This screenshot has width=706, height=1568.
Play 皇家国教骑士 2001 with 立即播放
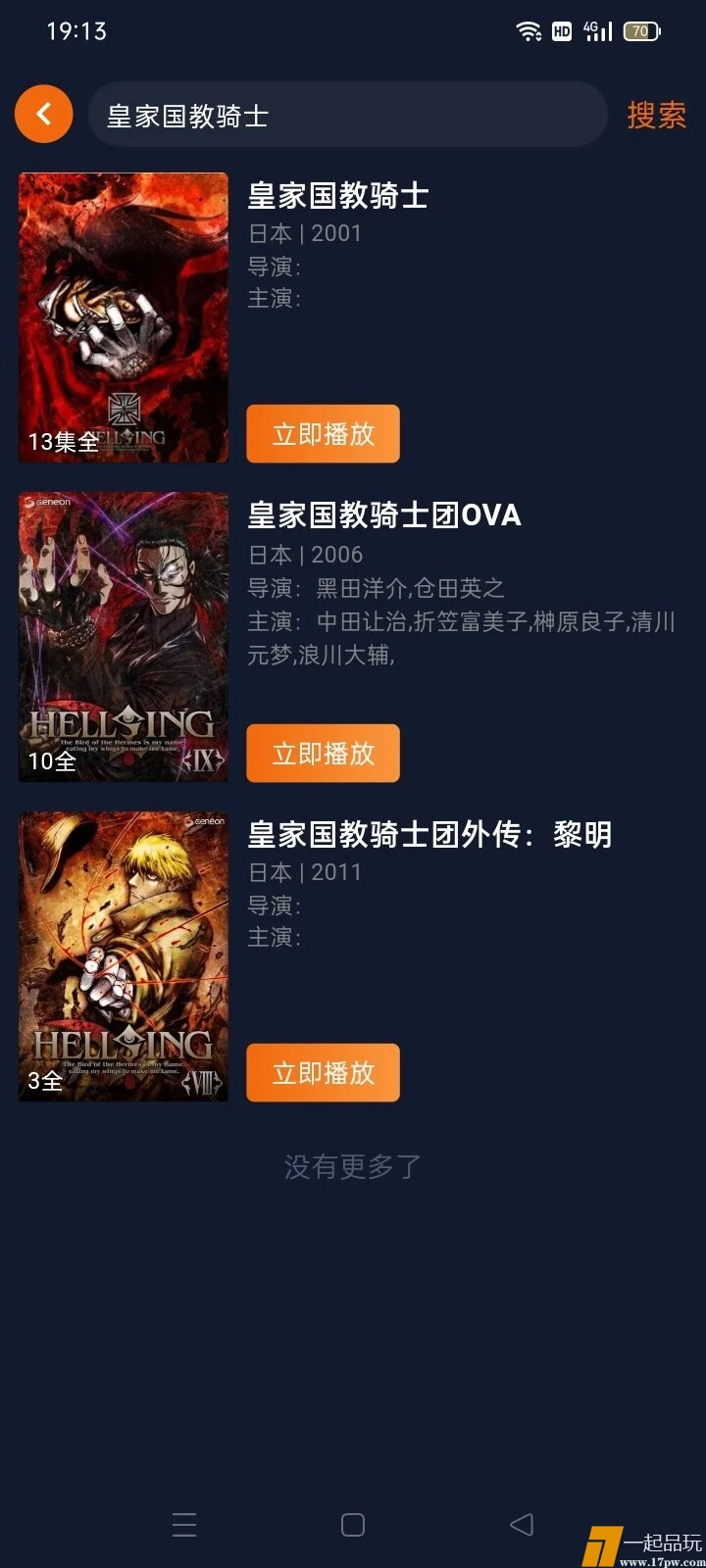pyautogui.click(x=323, y=433)
